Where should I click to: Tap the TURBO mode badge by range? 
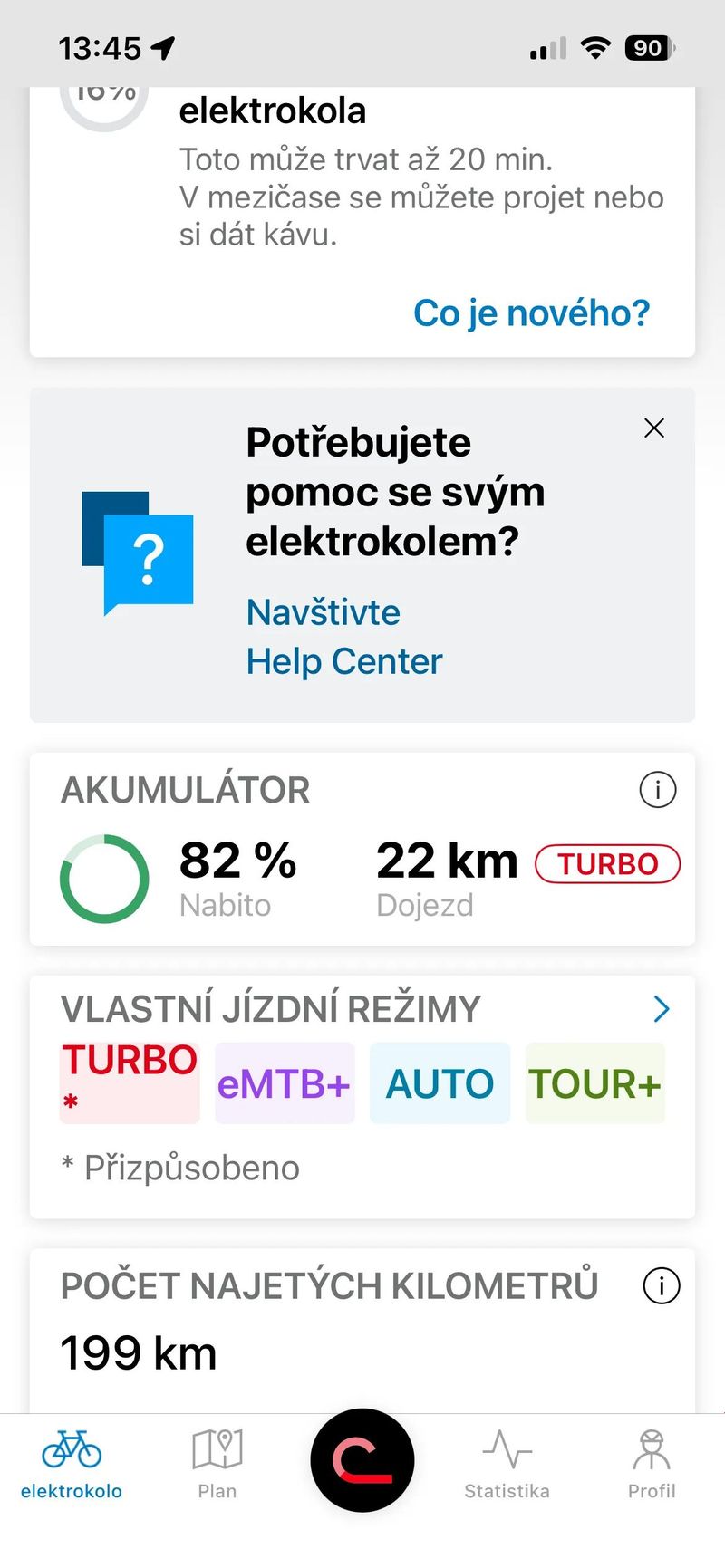[x=607, y=864]
